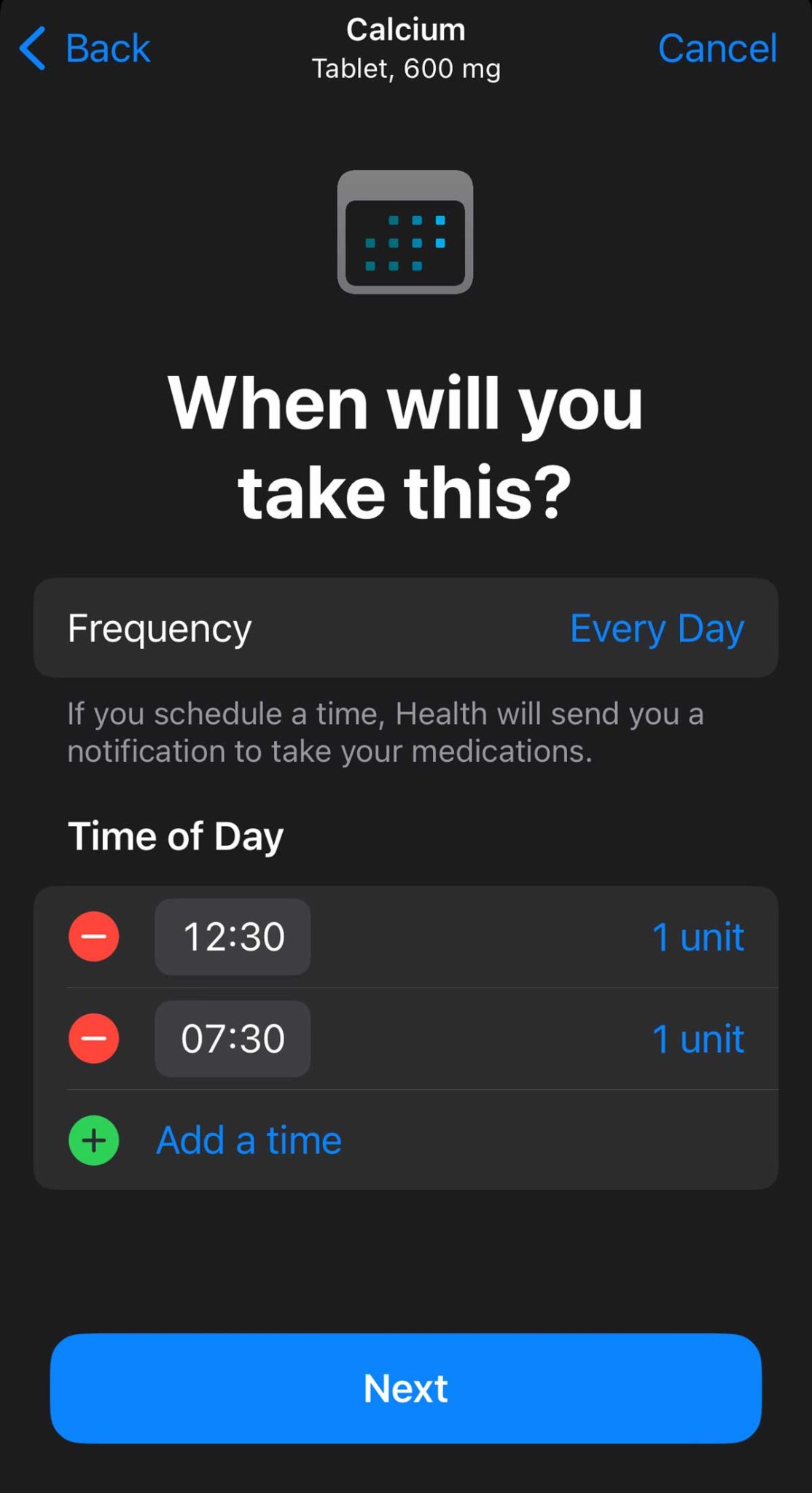This screenshot has width=812, height=1493.
Task: Continue with the Next button
Action: point(406,1389)
